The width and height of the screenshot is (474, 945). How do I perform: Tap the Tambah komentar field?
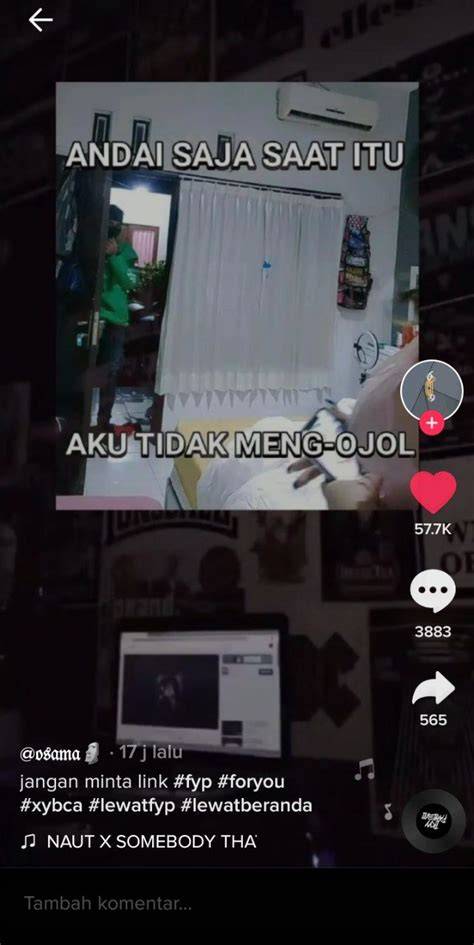(x=237, y=903)
